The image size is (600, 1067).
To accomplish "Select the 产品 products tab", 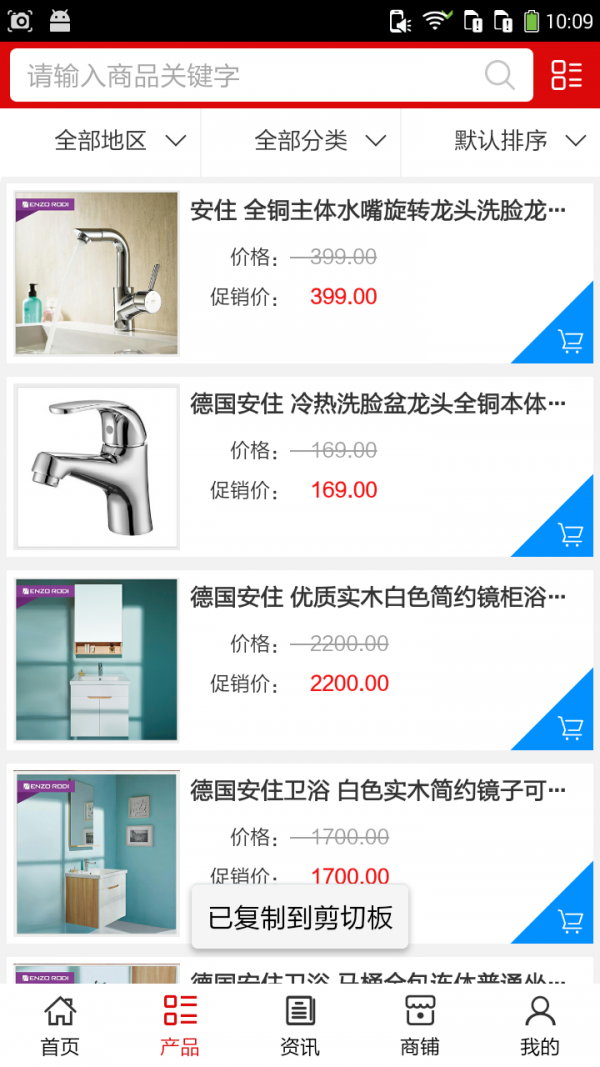I will coord(180,1025).
